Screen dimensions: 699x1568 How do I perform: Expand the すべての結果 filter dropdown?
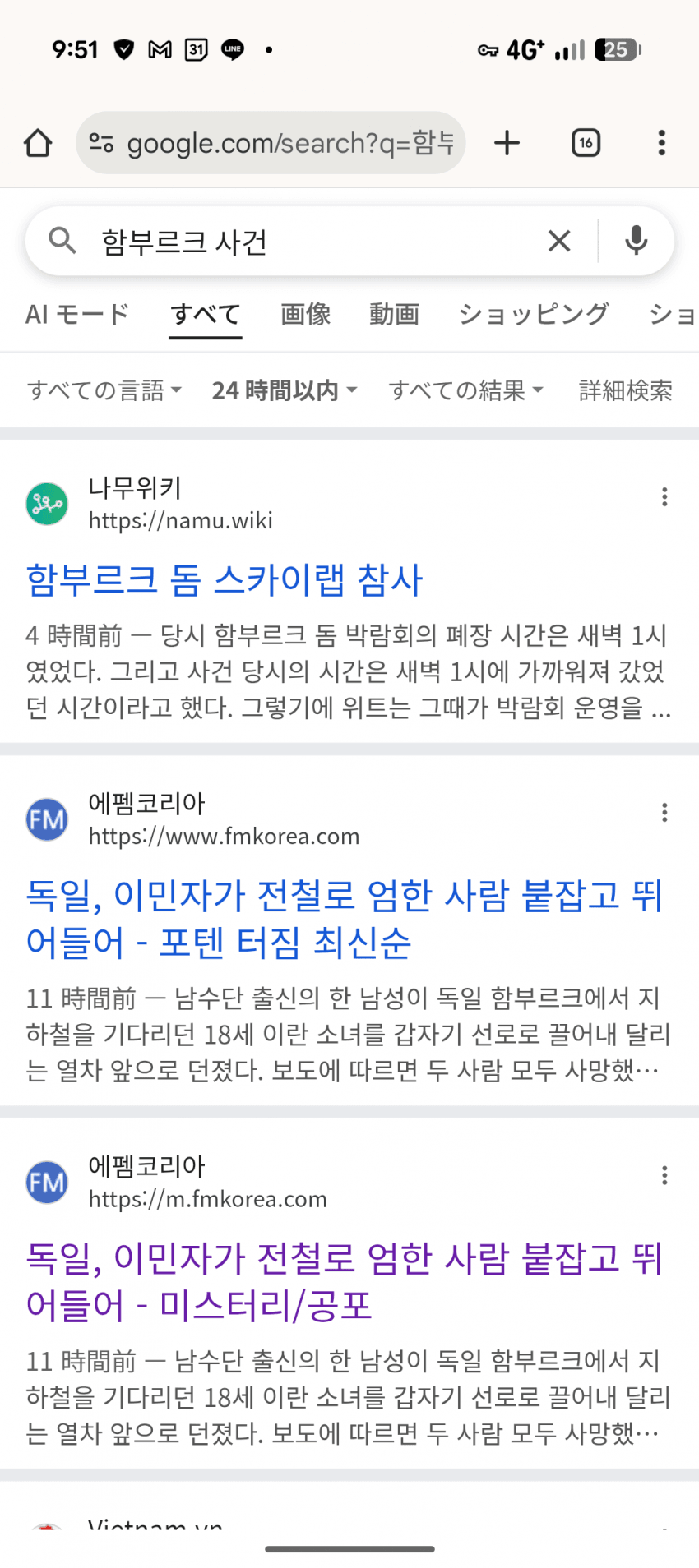465,390
